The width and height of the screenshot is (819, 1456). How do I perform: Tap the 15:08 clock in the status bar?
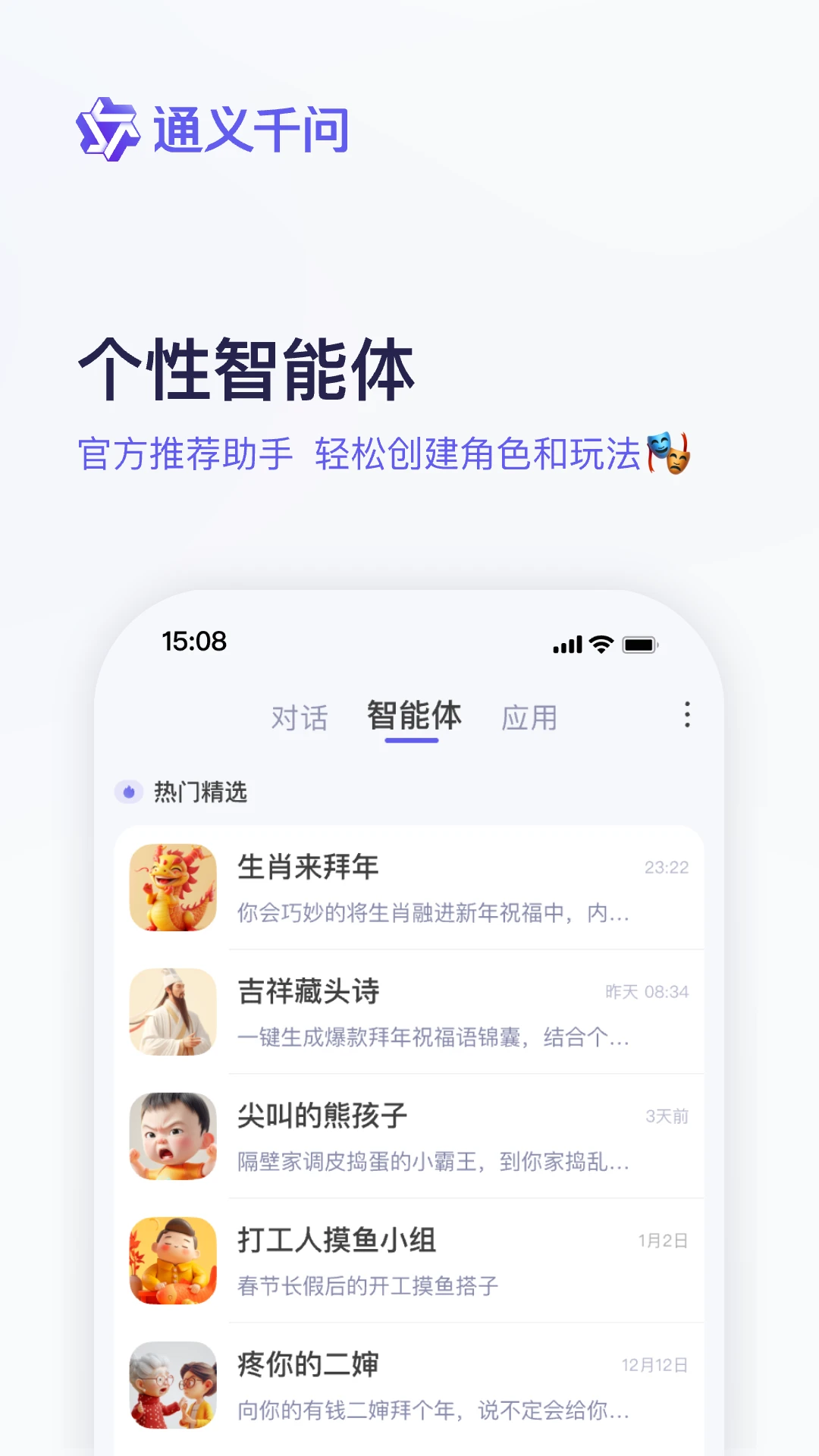[x=194, y=642]
